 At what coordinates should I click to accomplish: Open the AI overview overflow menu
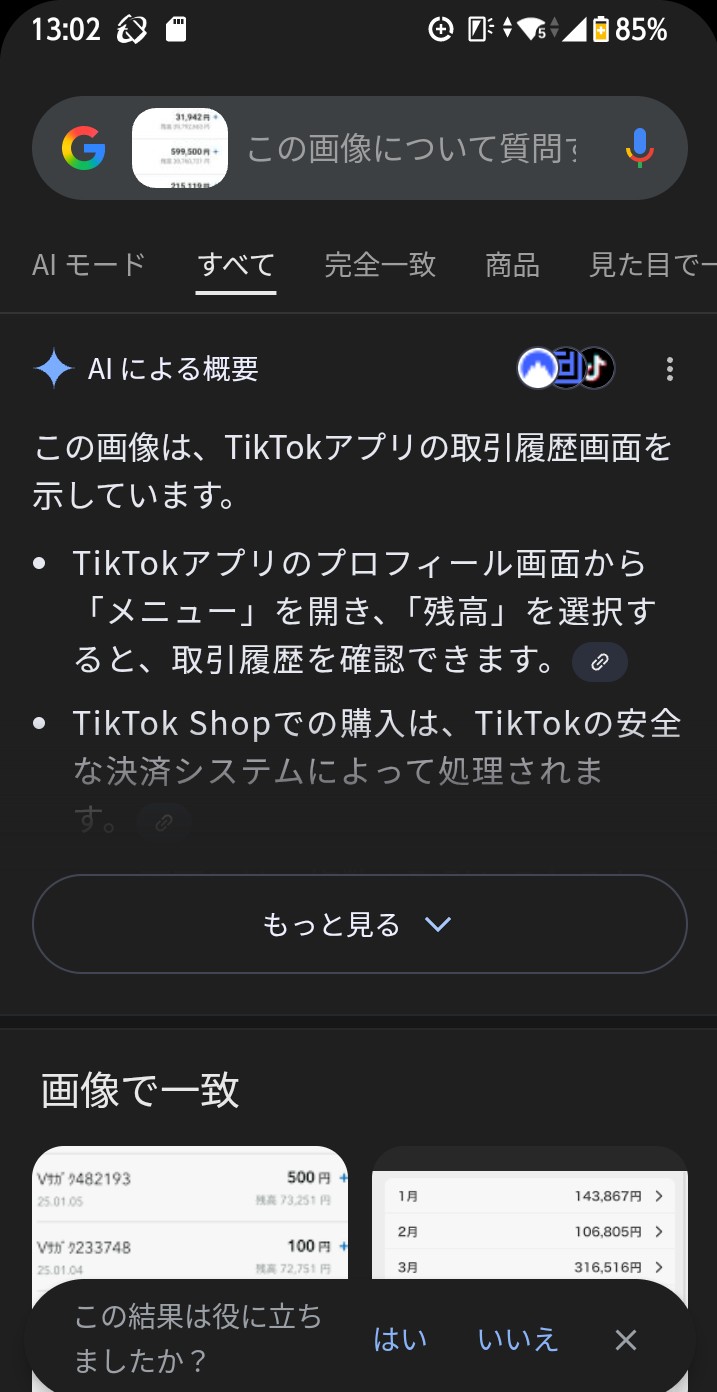pyautogui.click(x=670, y=369)
